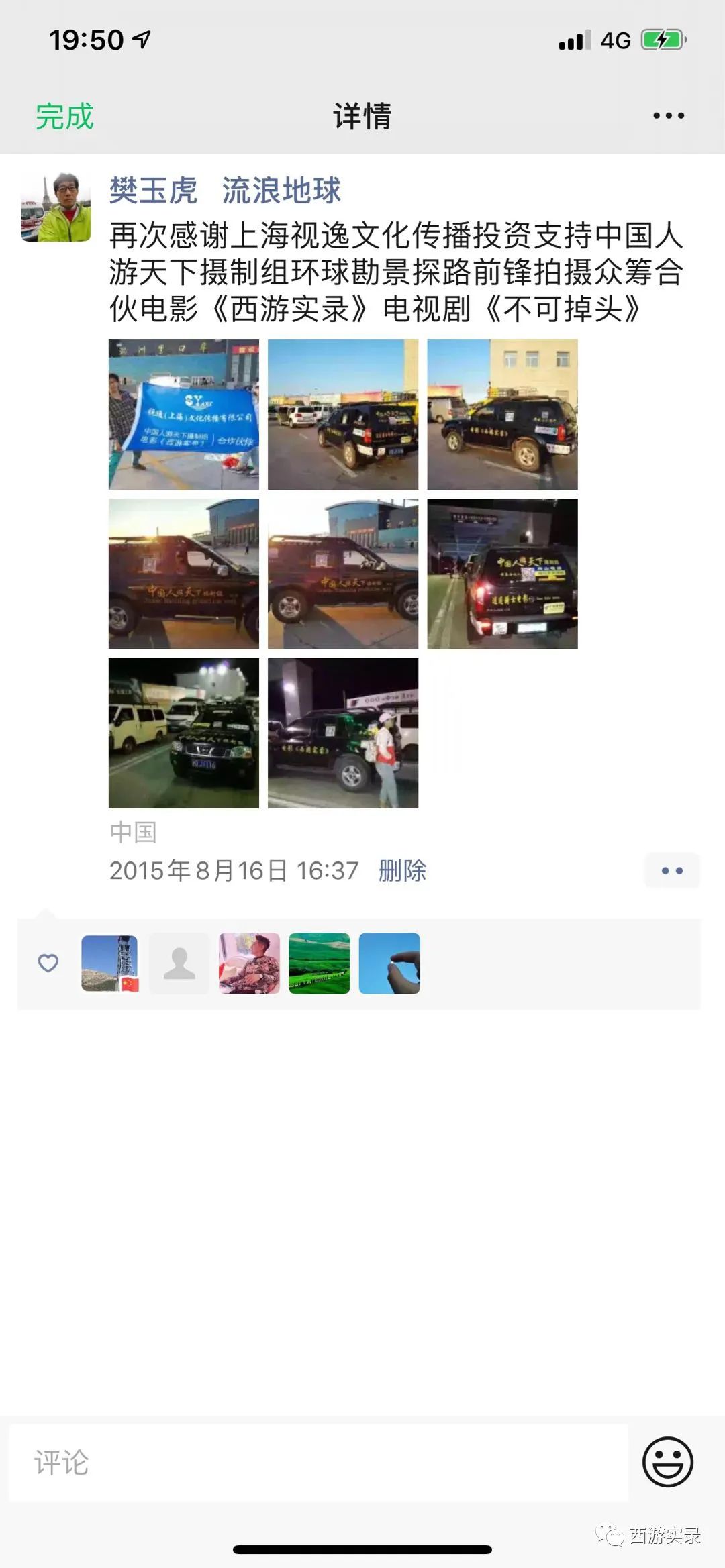
Task: Tap the green 完成 button to finish
Action: click(65, 115)
